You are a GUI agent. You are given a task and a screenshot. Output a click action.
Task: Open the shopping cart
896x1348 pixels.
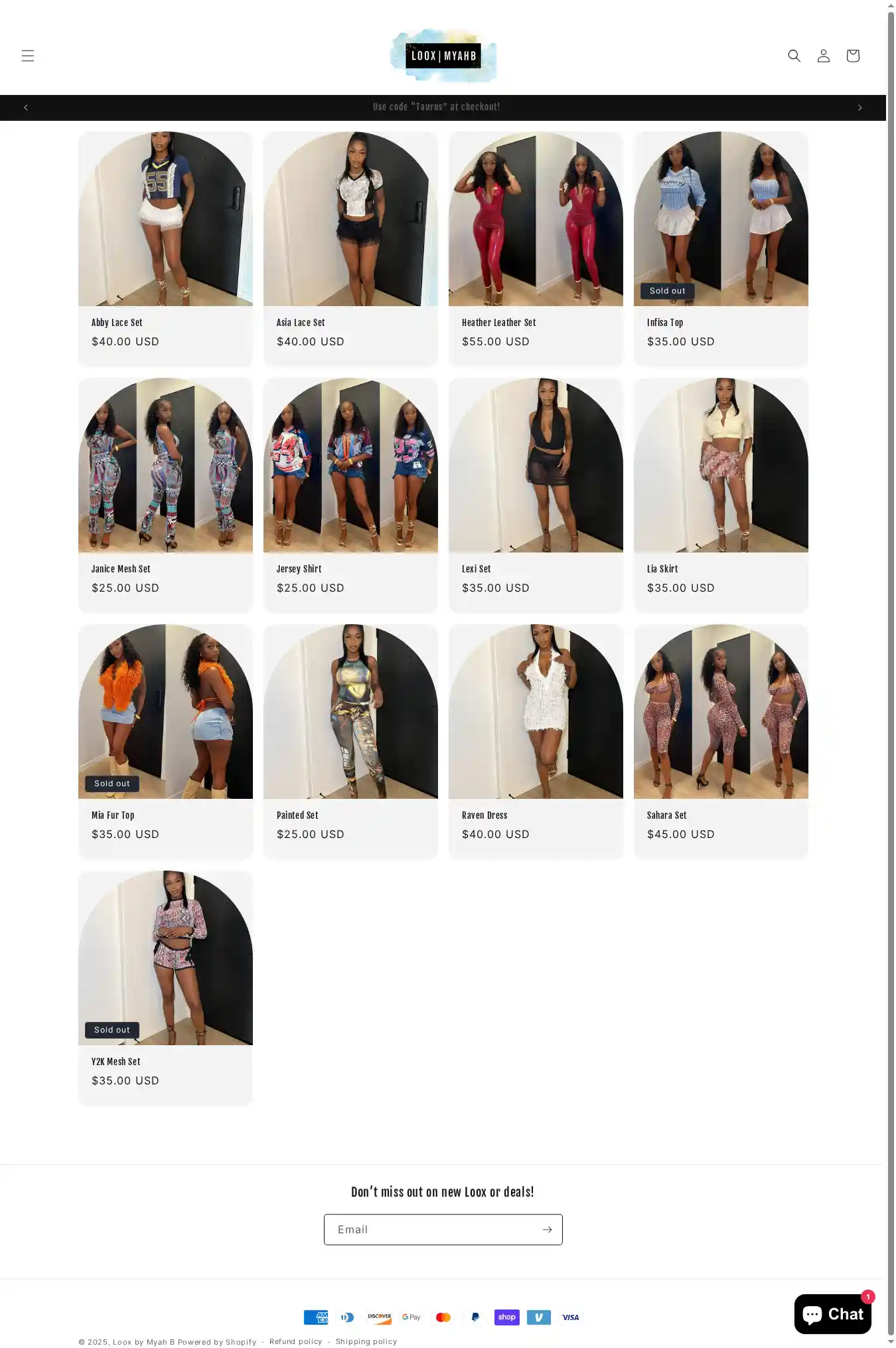pos(852,56)
